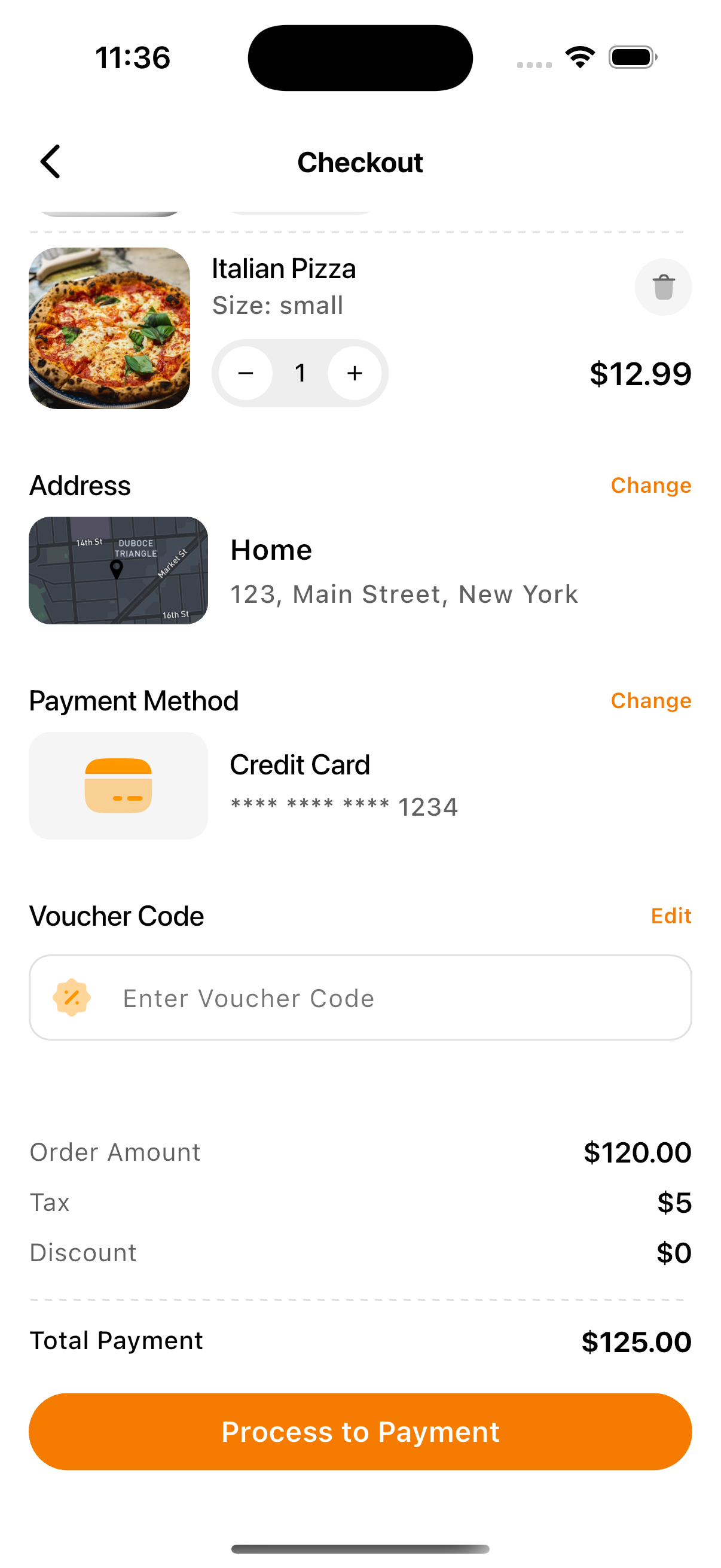Change the delivery address
The height and width of the screenshot is (1568, 721).
[x=651, y=485]
